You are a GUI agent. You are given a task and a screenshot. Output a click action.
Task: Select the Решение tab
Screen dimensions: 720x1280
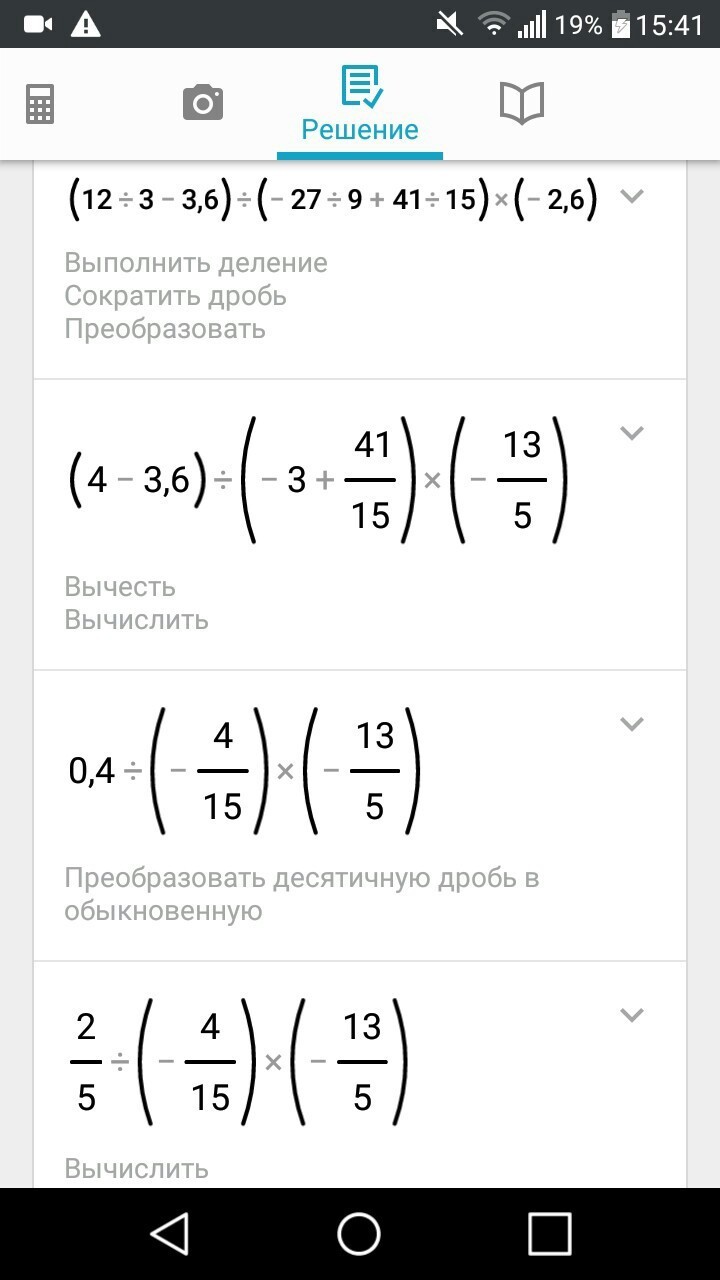click(360, 106)
